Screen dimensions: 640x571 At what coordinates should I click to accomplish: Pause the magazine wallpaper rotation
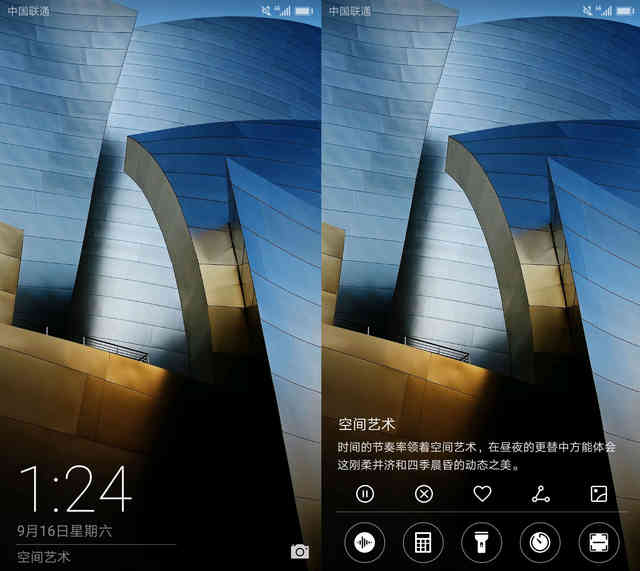coord(365,493)
